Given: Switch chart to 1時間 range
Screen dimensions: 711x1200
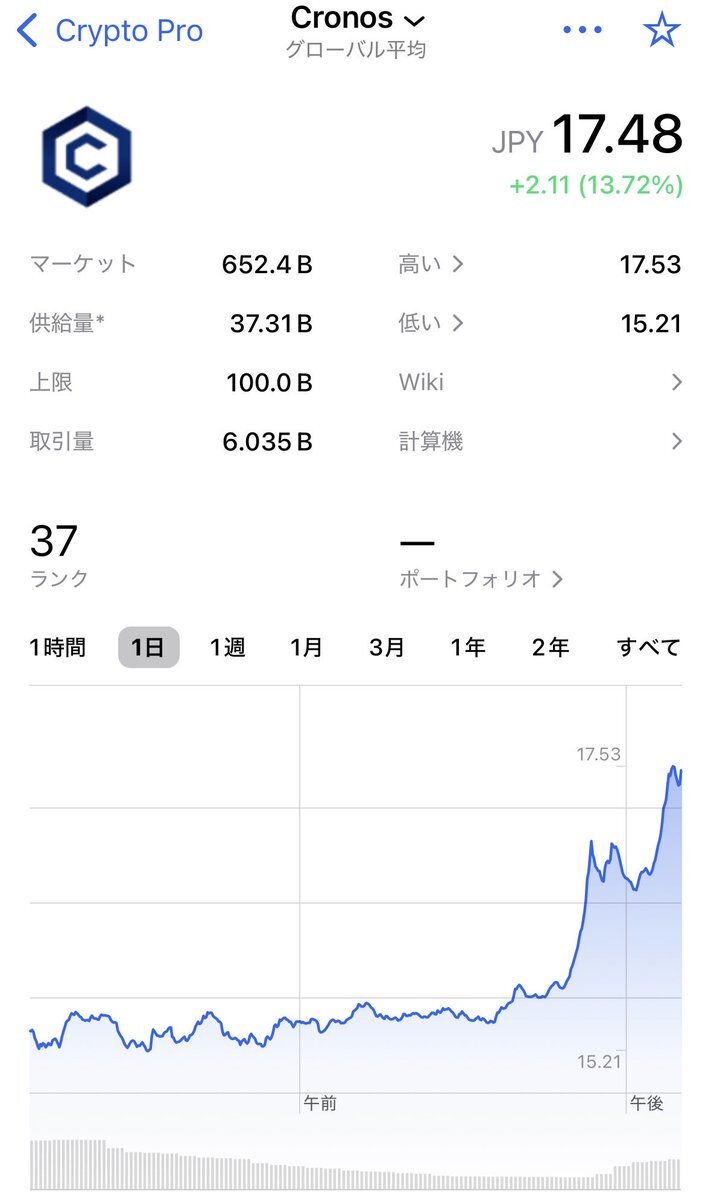Looking at the screenshot, I should point(57,647).
